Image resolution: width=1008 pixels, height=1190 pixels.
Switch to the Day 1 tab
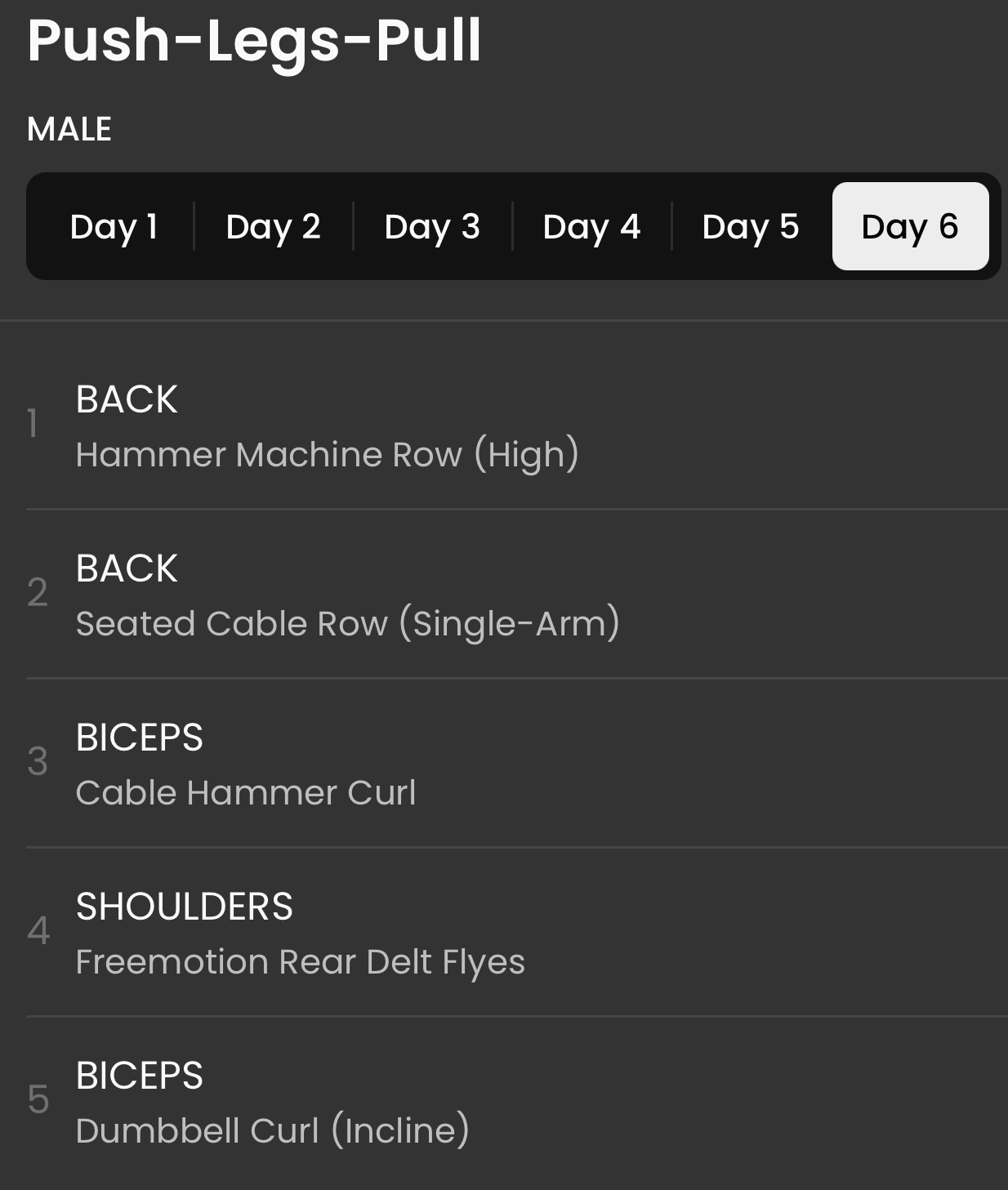[x=114, y=226]
